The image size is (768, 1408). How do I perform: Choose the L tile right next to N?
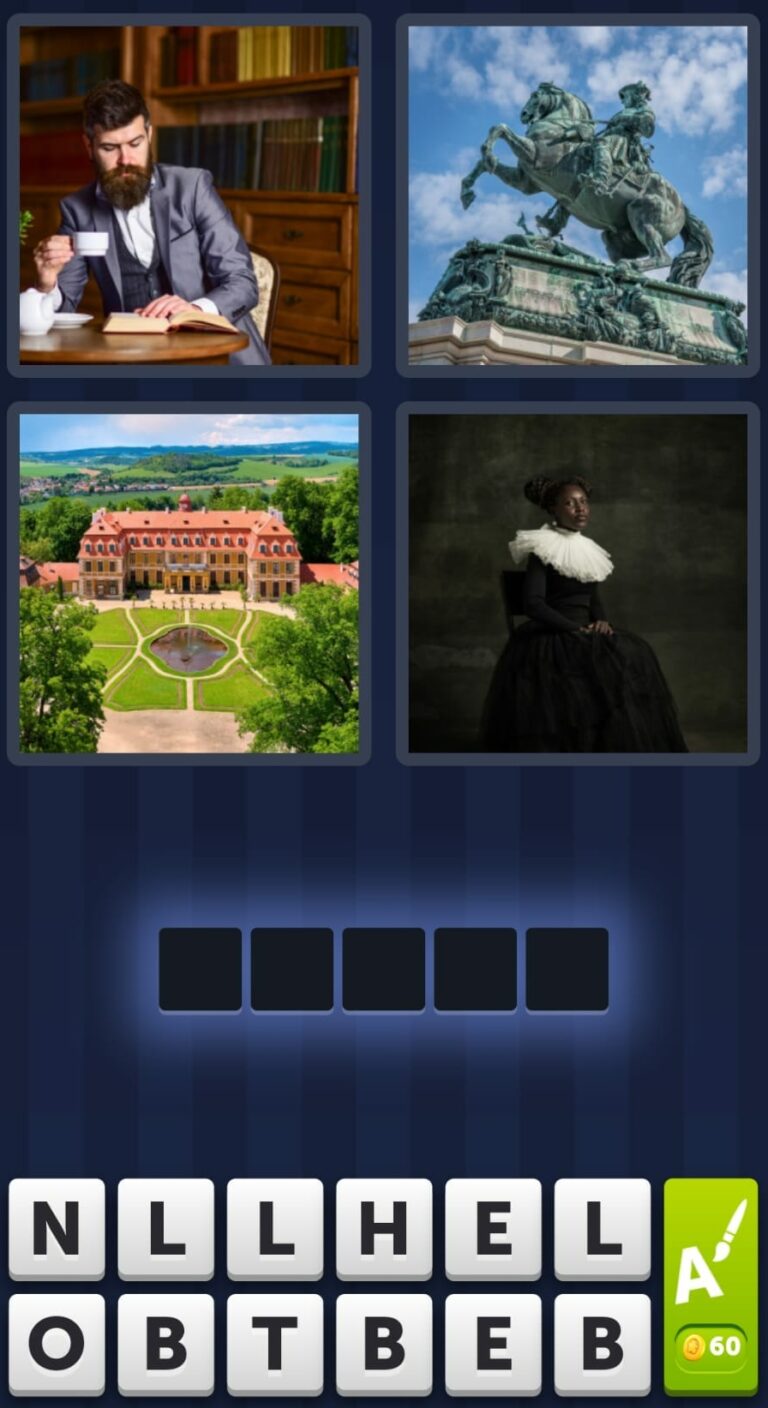coord(166,1229)
